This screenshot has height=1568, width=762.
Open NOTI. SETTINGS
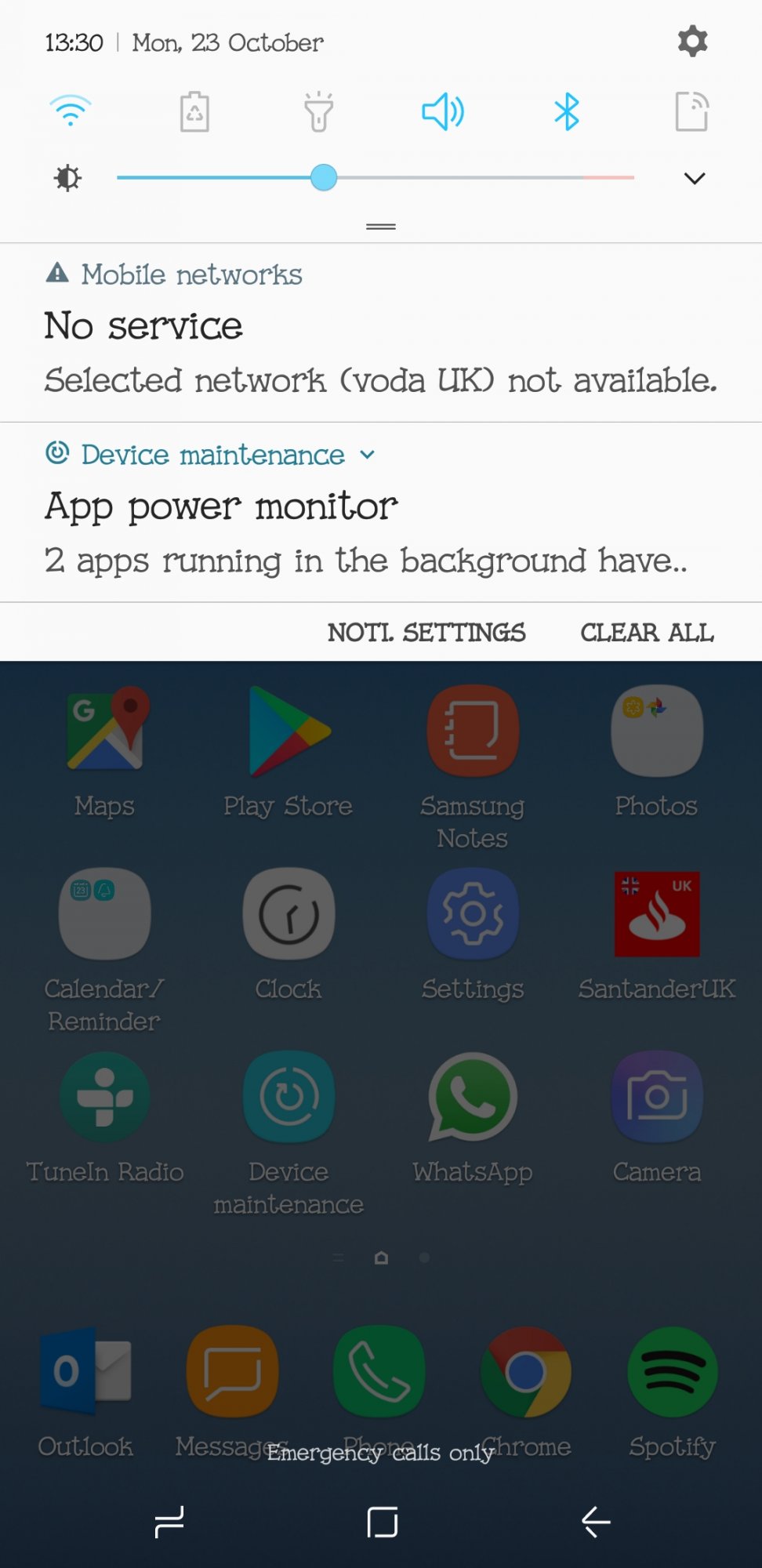[426, 632]
